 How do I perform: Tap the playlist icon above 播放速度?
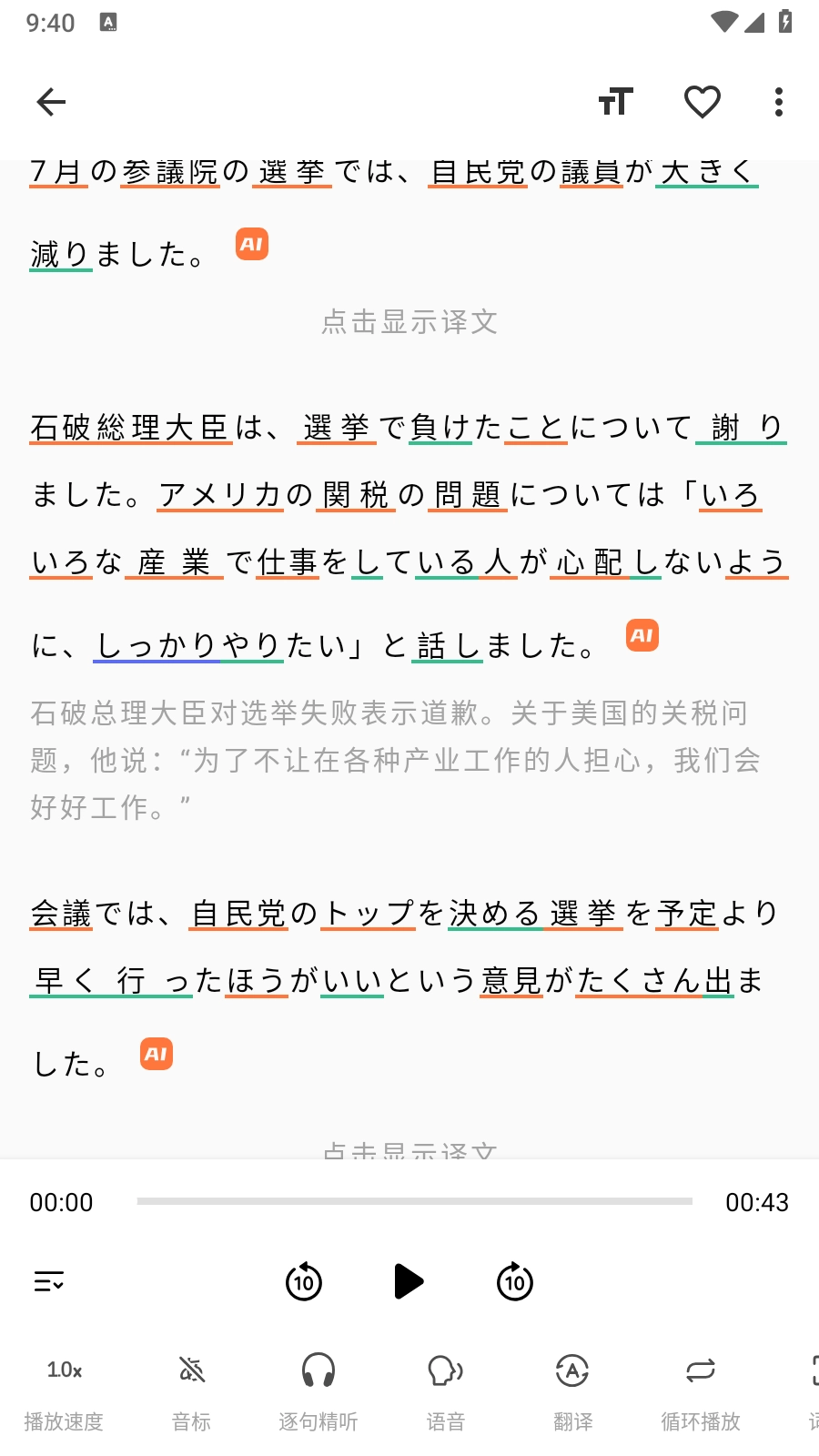click(49, 1281)
